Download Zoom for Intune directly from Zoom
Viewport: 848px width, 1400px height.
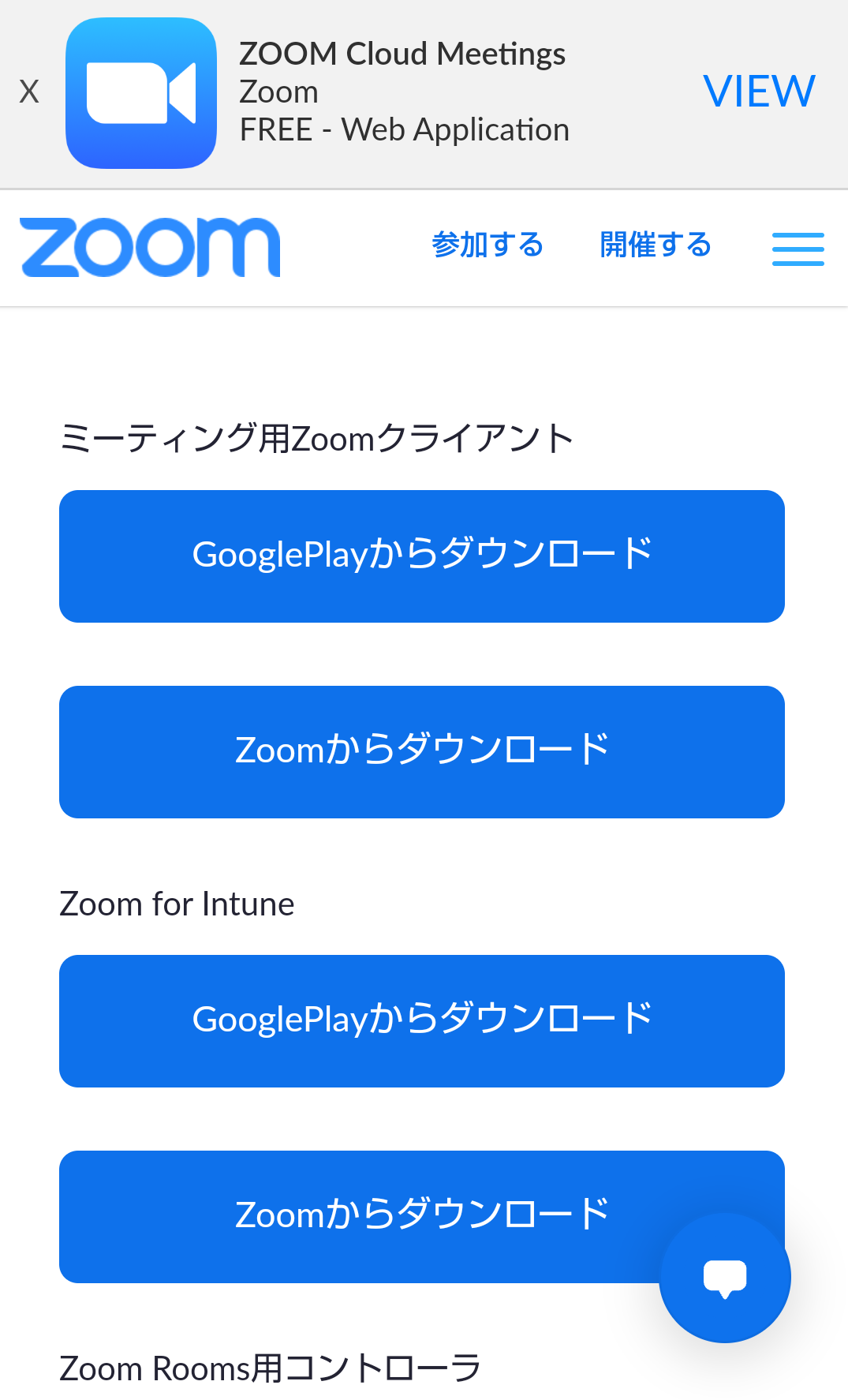click(x=422, y=1215)
